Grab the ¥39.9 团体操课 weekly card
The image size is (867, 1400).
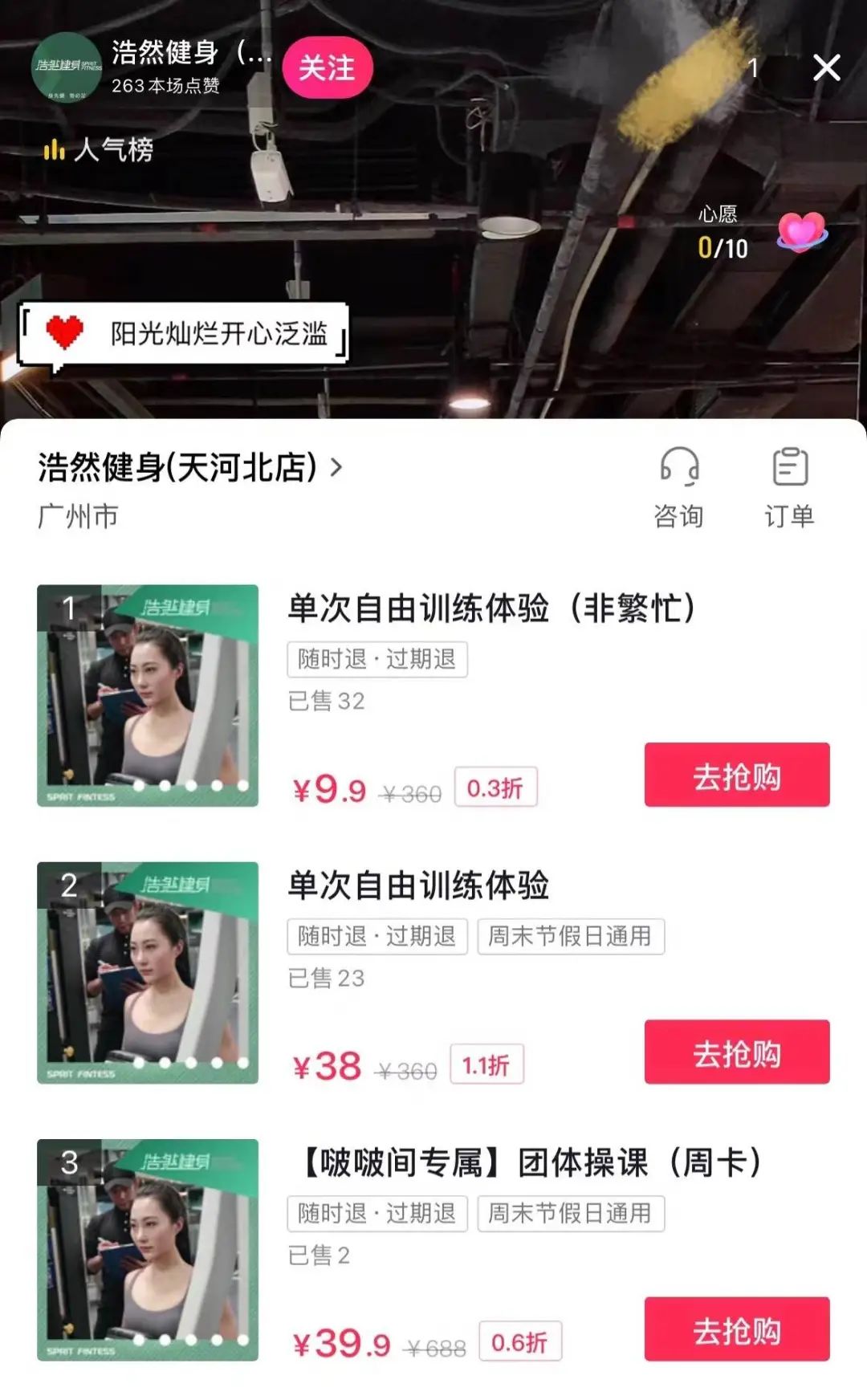(736, 1329)
